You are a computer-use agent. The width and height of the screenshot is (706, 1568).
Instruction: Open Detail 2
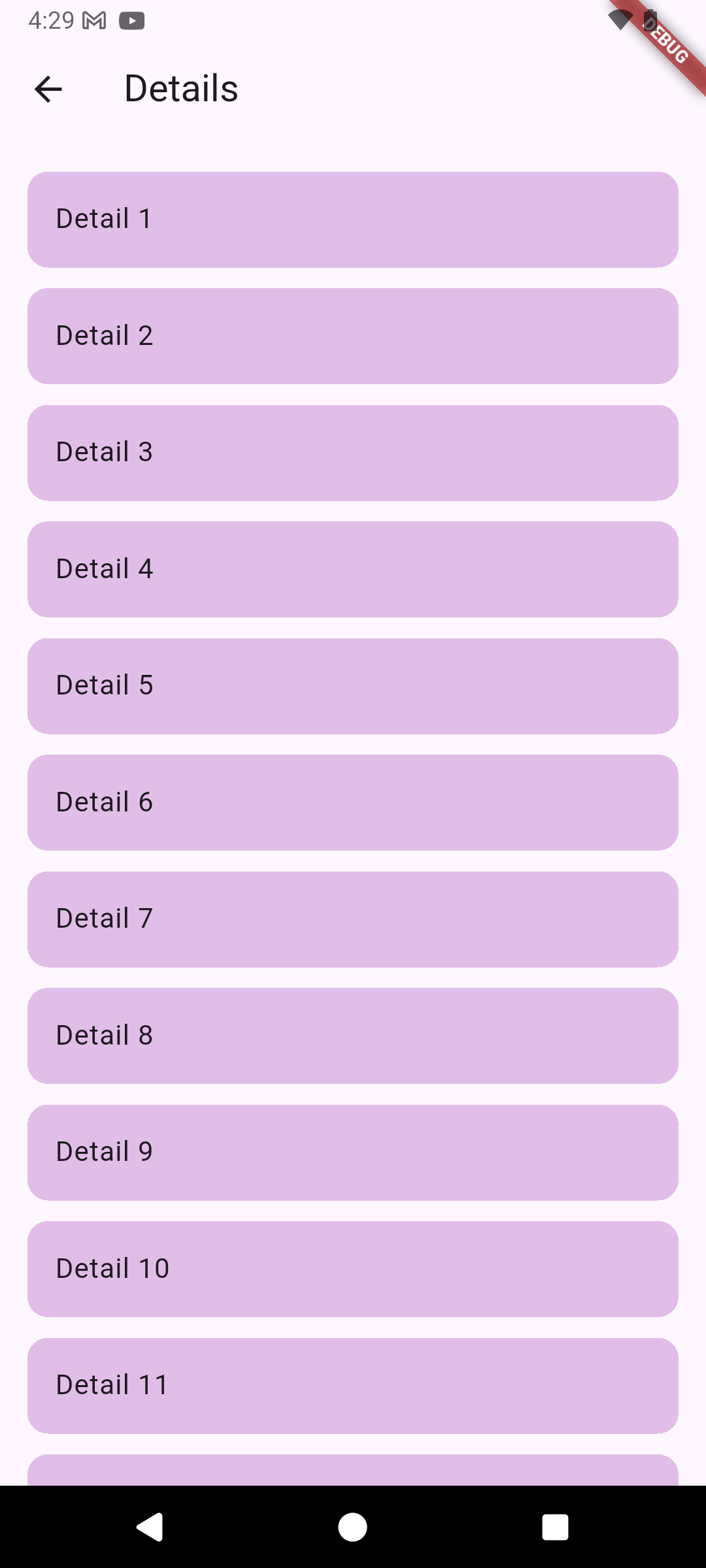(353, 335)
